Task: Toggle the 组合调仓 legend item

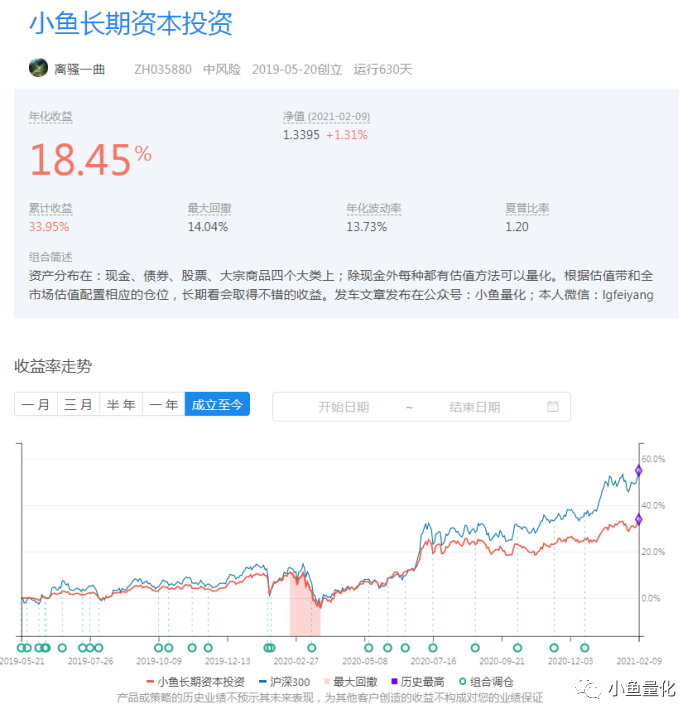Action: click(486, 682)
